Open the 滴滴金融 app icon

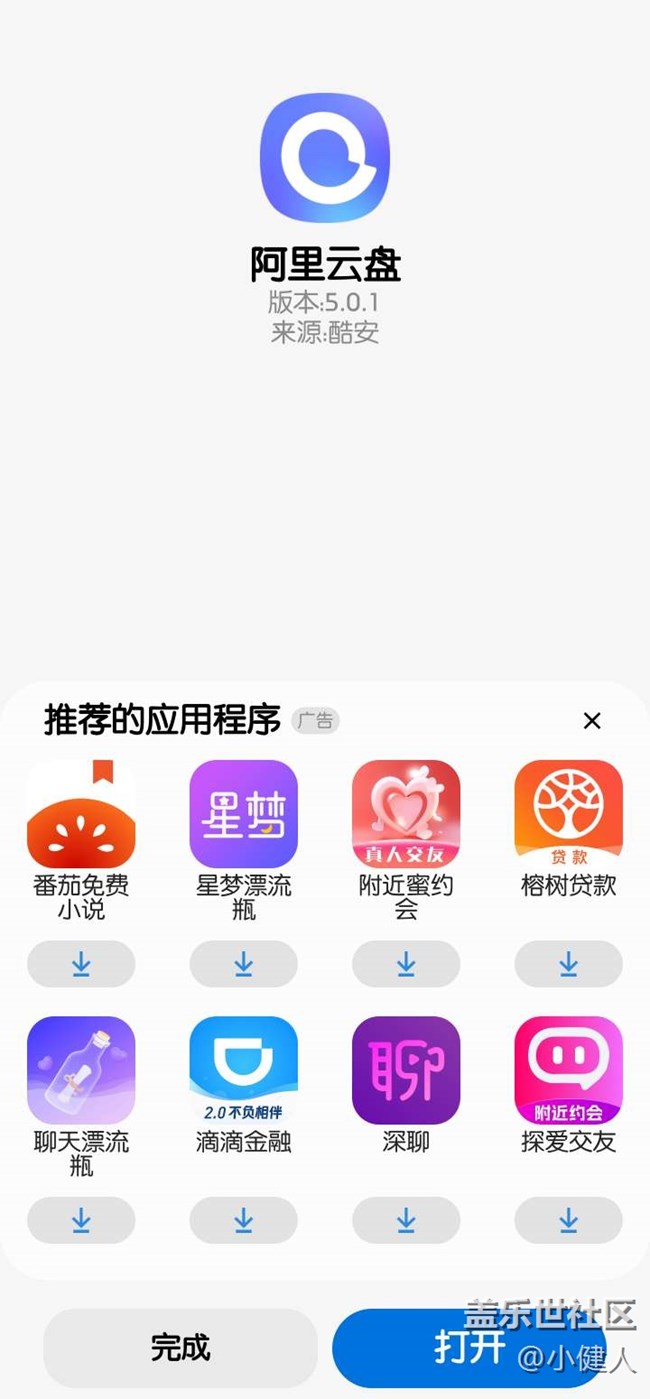(x=243, y=1070)
